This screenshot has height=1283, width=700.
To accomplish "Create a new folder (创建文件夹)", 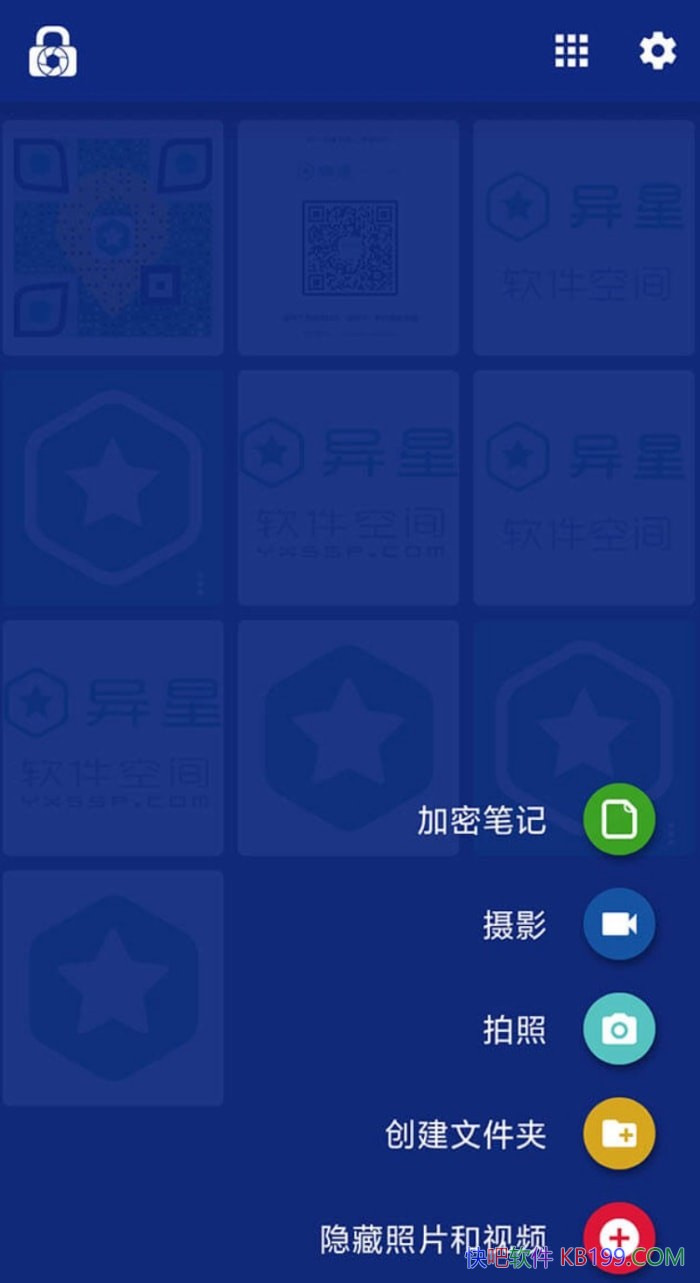I will (x=619, y=1134).
